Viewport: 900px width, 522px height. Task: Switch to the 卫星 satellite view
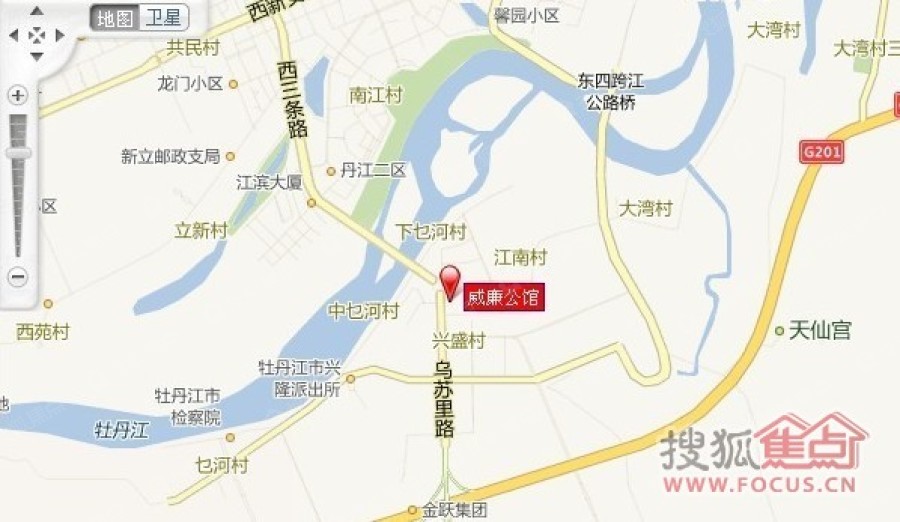[x=163, y=18]
